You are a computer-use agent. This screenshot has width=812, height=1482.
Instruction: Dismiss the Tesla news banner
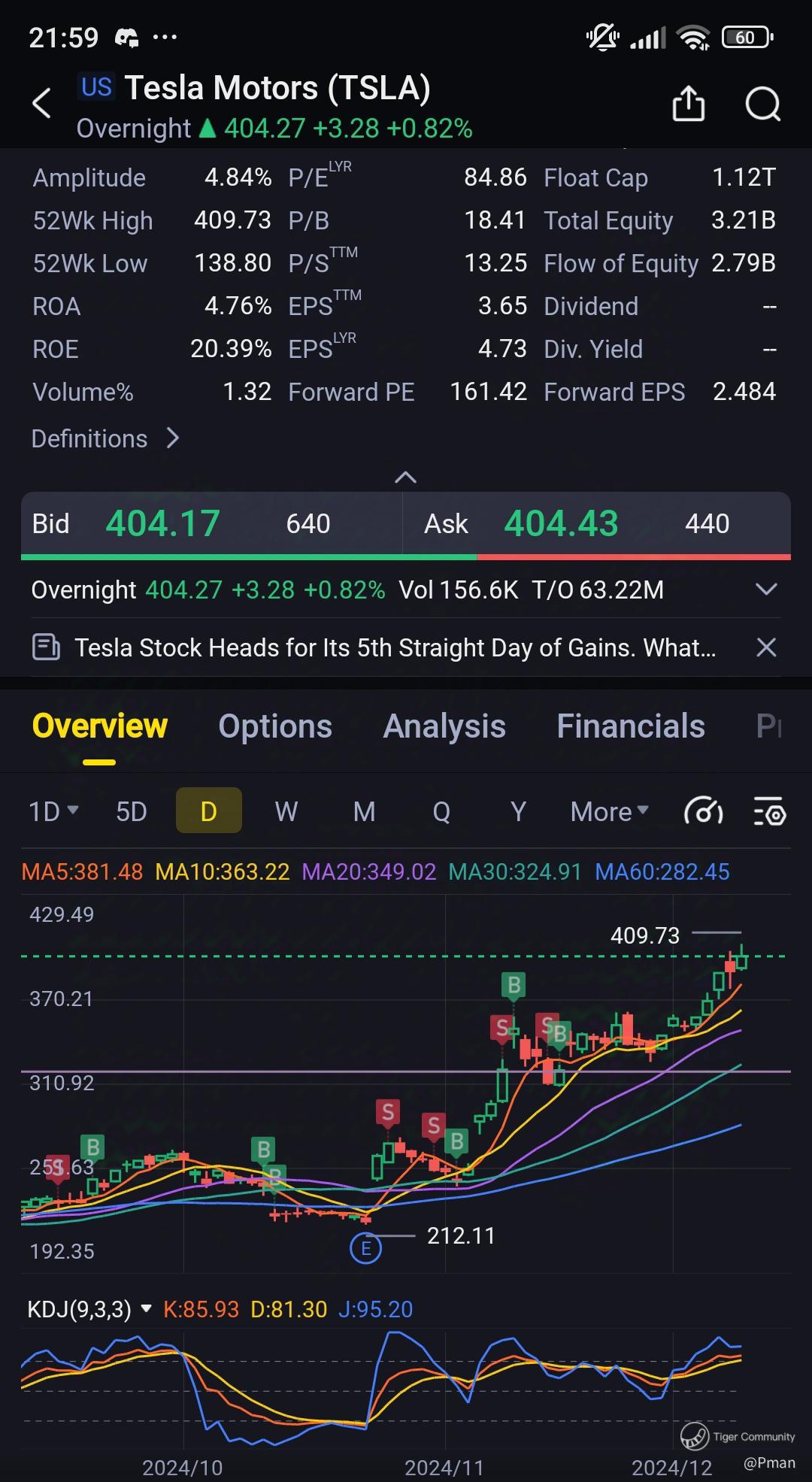coord(765,647)
